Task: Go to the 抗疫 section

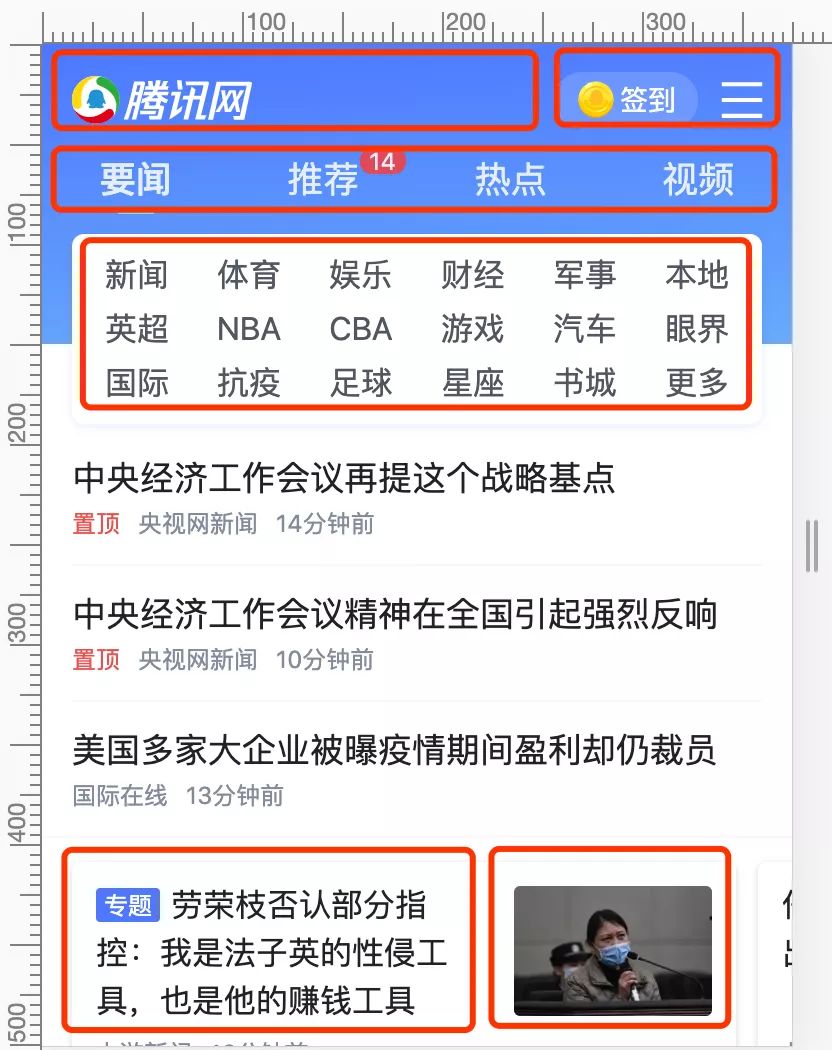Action: click(x=249, y=383)
